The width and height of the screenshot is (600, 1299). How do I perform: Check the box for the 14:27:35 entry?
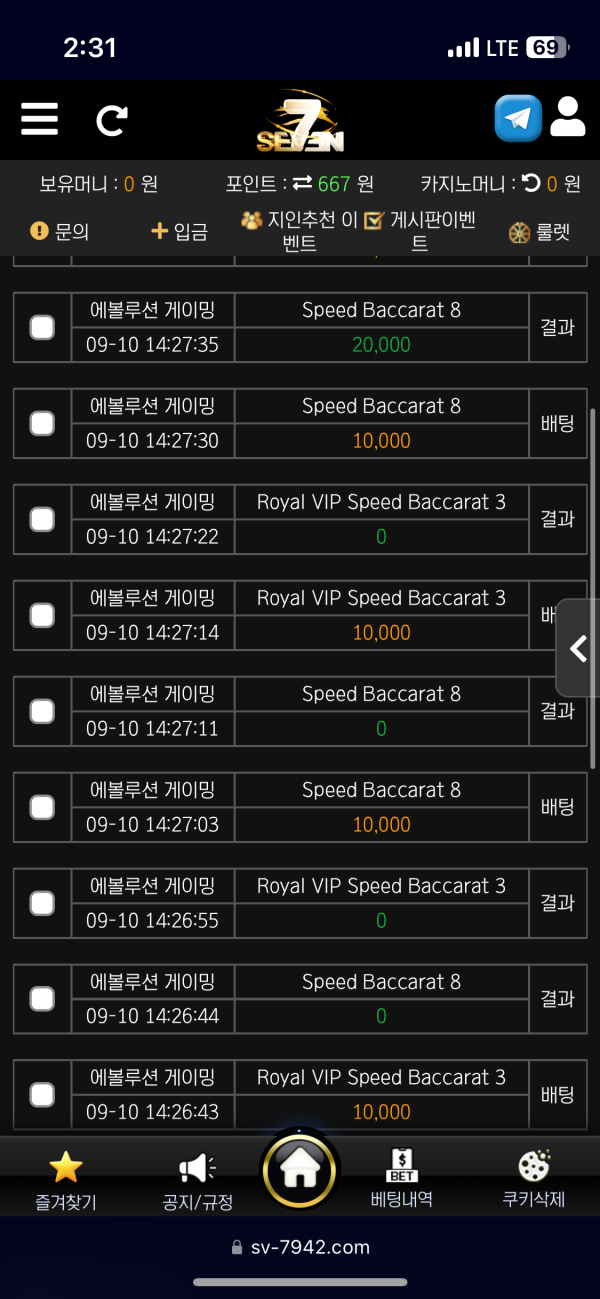(x=42, y=327)
